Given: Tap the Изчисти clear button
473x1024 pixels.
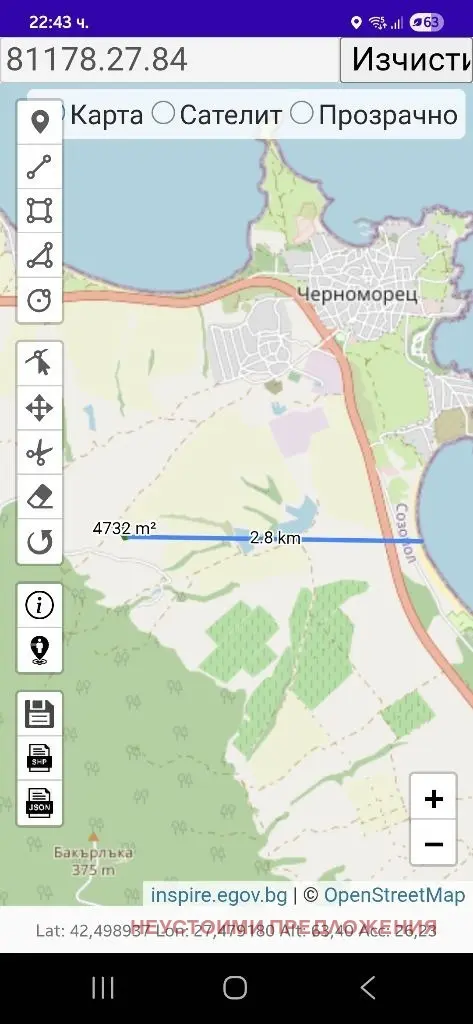Looking at the screenshot, I should (406, 59).
